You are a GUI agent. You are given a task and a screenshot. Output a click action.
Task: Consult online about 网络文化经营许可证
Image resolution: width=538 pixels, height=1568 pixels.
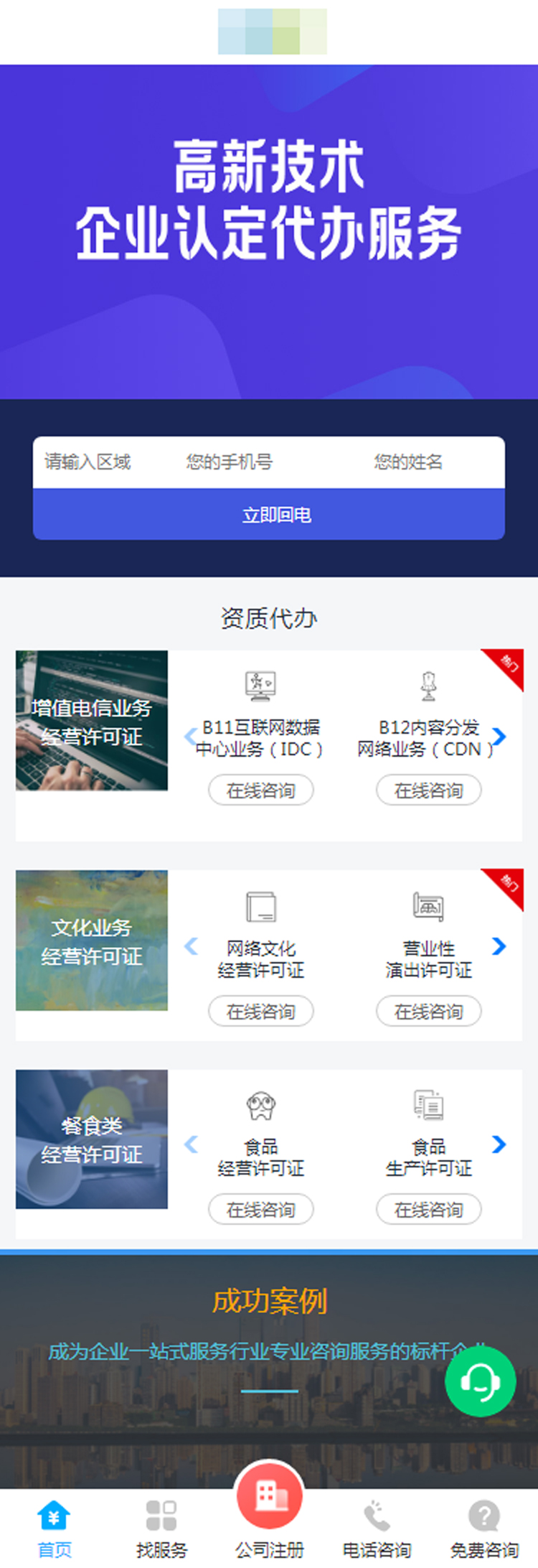click(x=260, y=1012)
